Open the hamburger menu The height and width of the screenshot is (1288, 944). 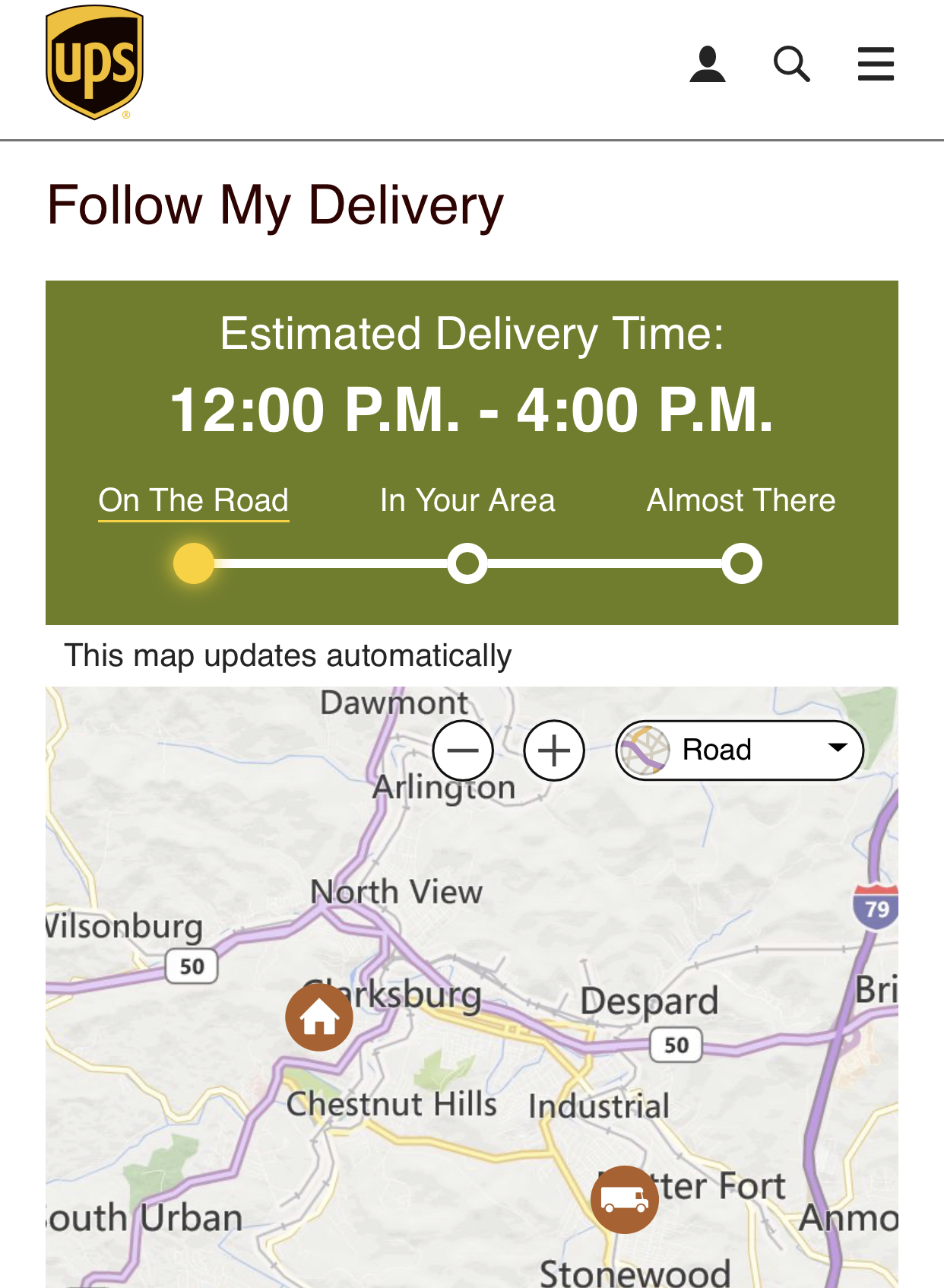pyautogui.click(x=876, y=64)
